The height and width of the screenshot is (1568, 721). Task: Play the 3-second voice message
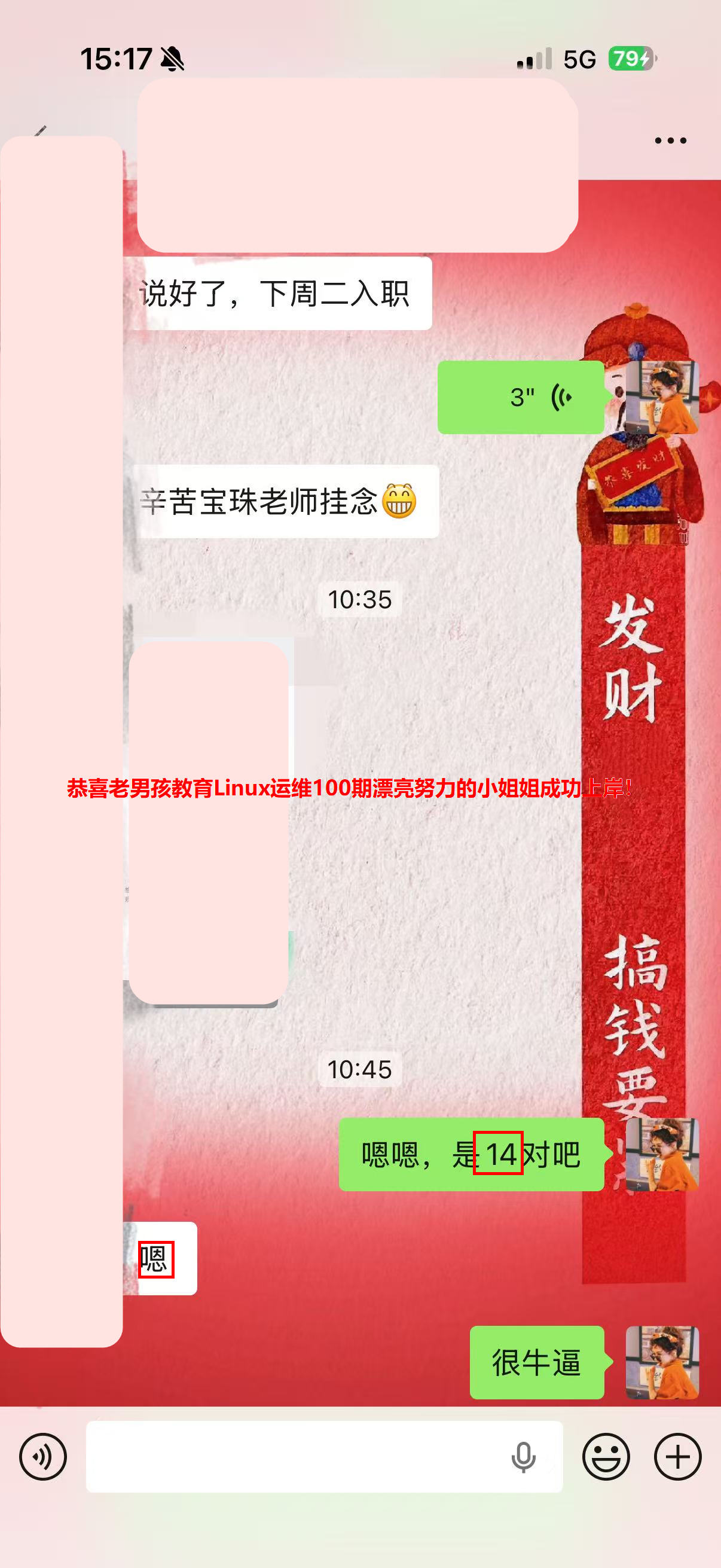521,398
